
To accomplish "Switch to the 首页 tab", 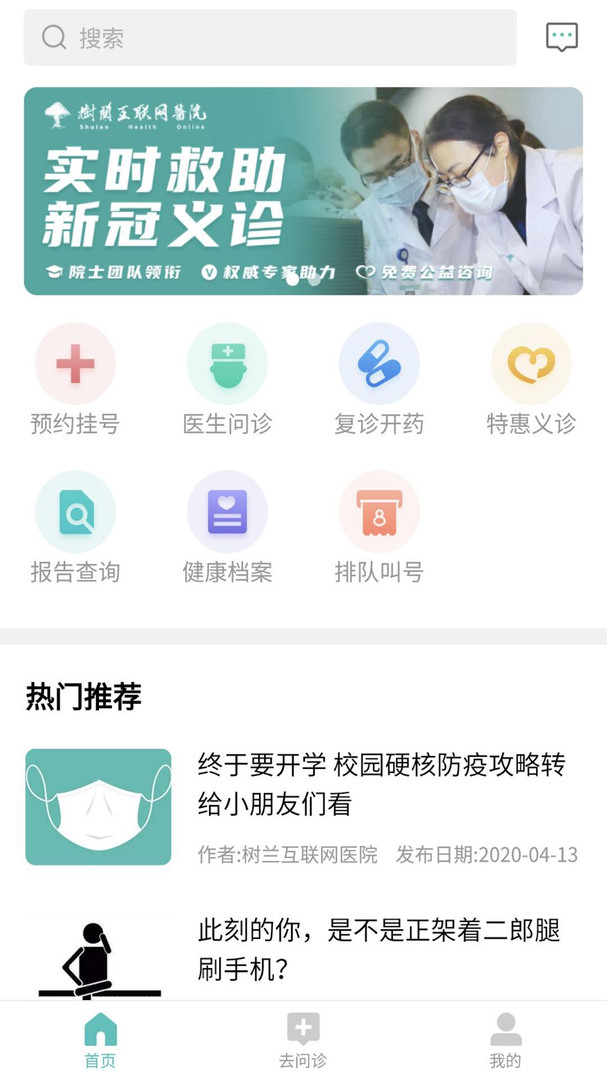I will coord(101,1040).
